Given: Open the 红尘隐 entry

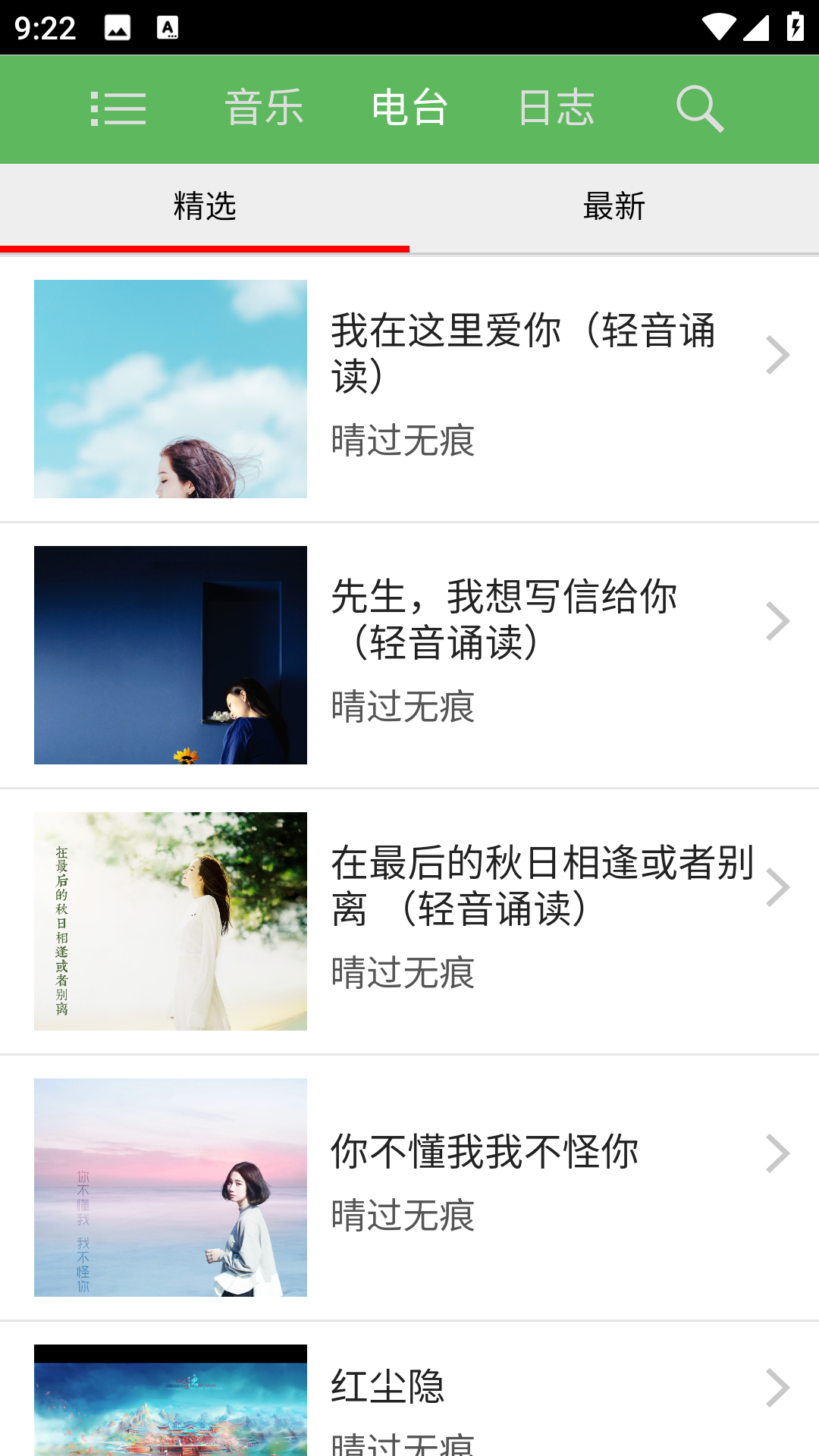Looking at the screenshot, I should [409, 1395].
